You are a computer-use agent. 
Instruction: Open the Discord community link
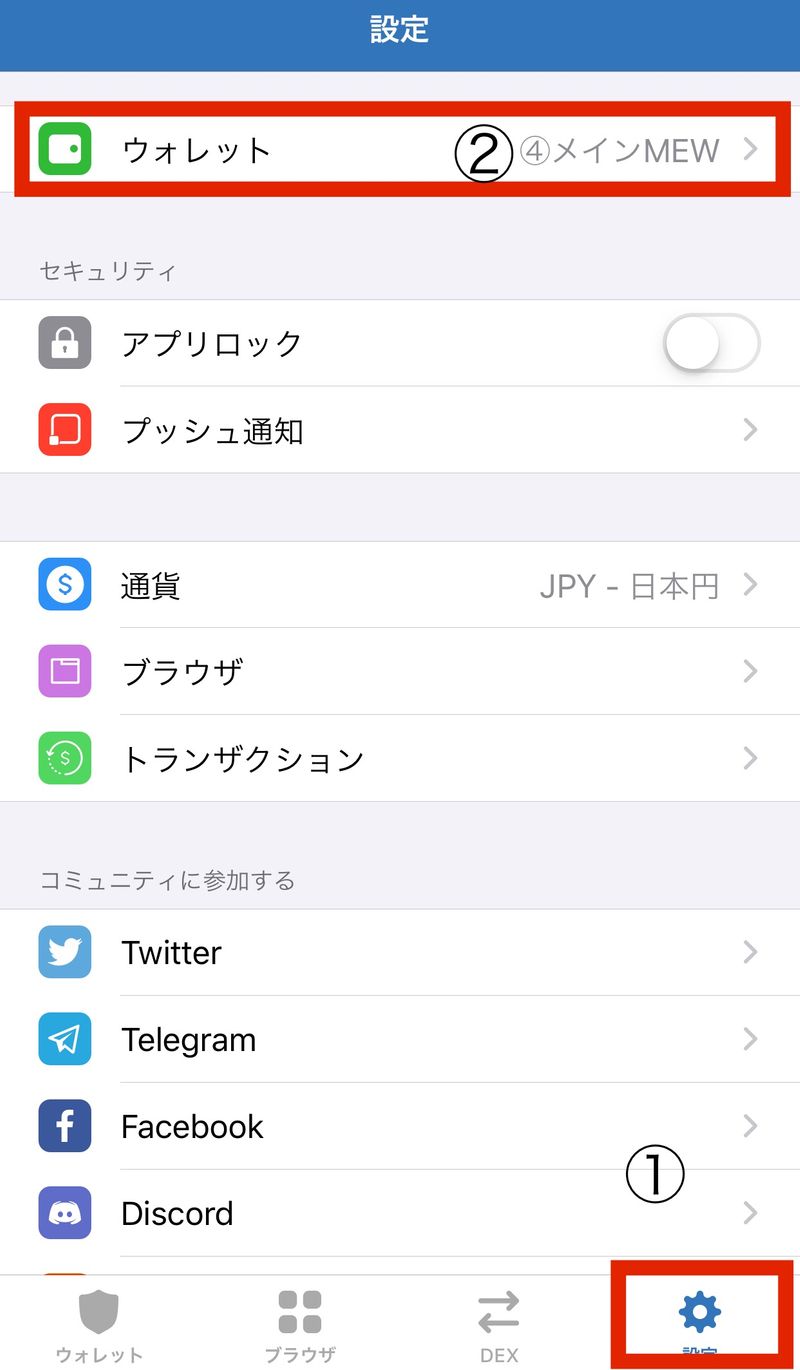(400, 1213)
